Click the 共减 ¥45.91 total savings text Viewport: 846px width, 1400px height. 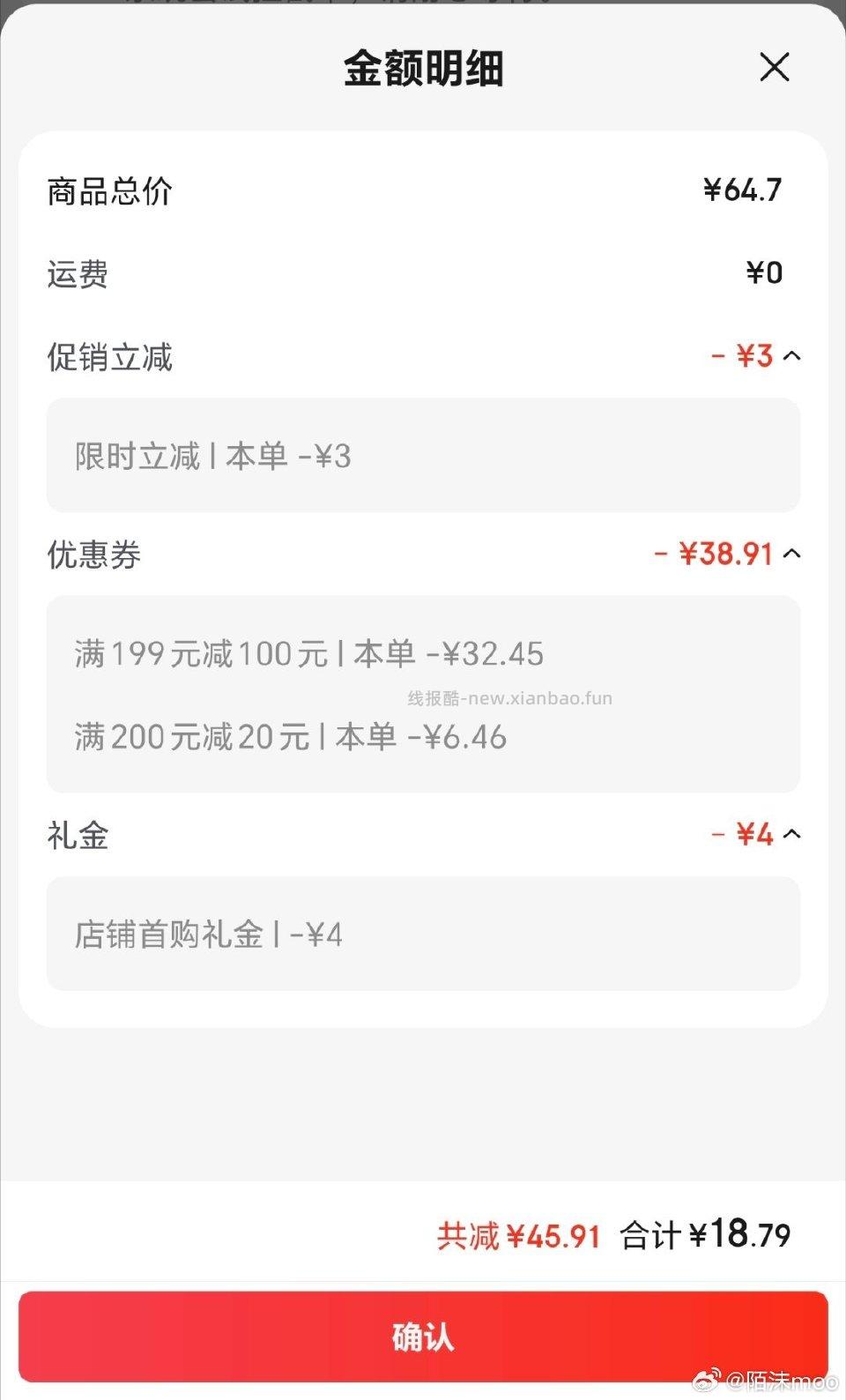[x=522, y=1236]
